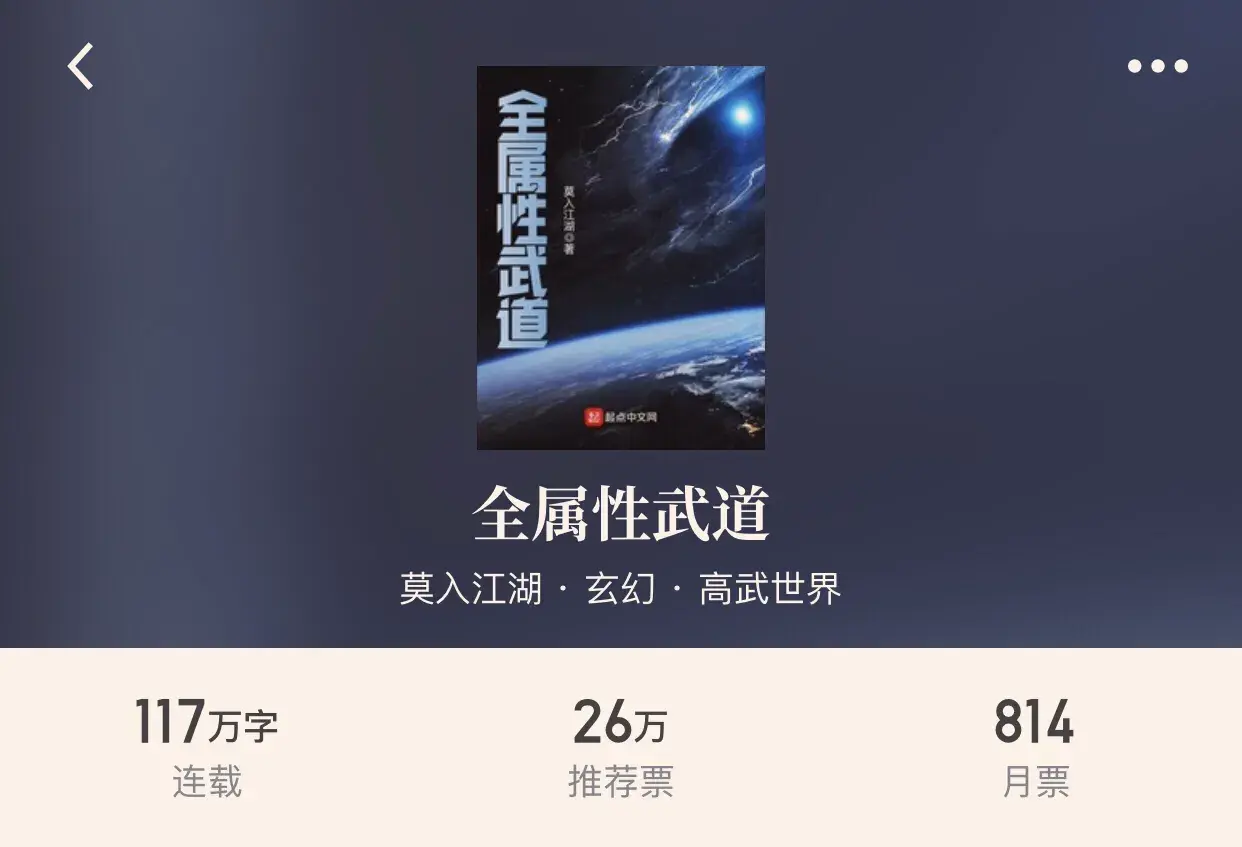
Task: View the 推荐票 recommendation votes
Action: [x=620, y=748]
